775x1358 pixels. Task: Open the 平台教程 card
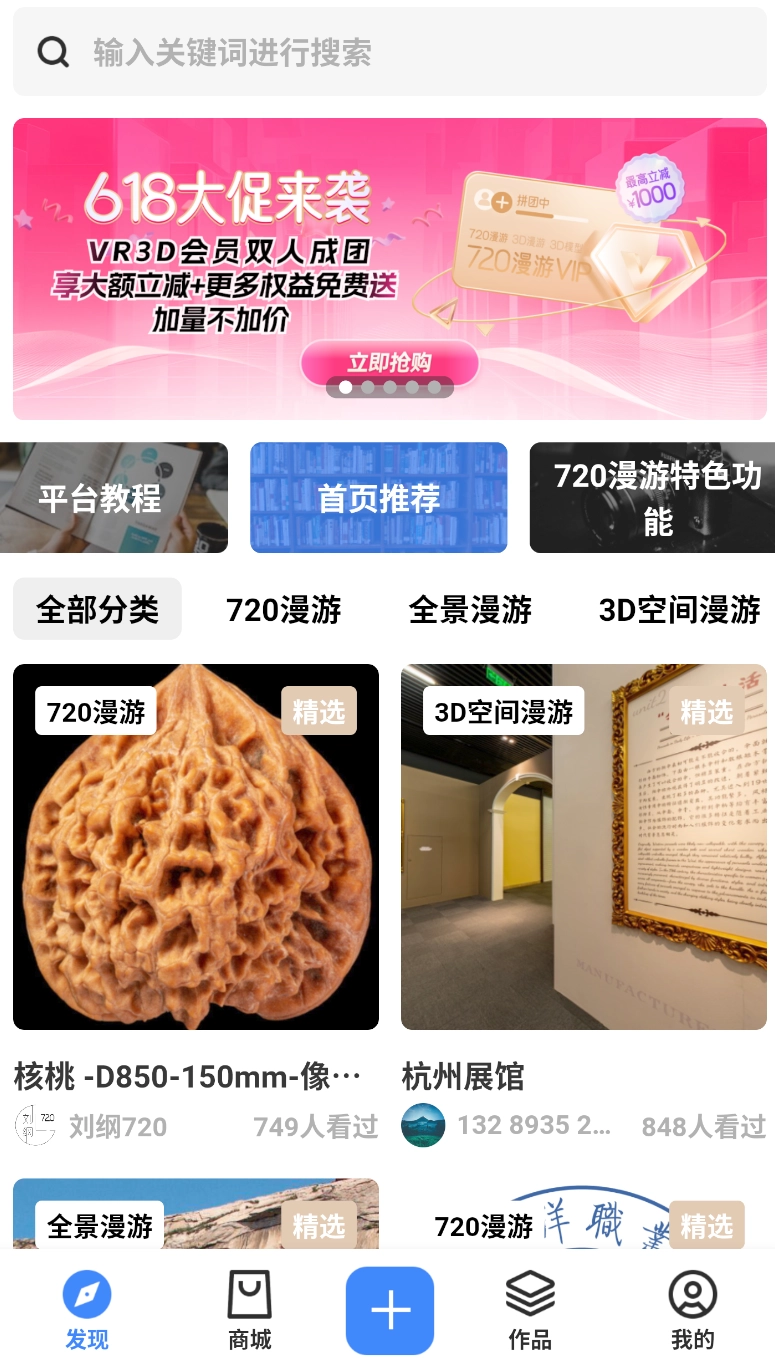click(114, 498)
